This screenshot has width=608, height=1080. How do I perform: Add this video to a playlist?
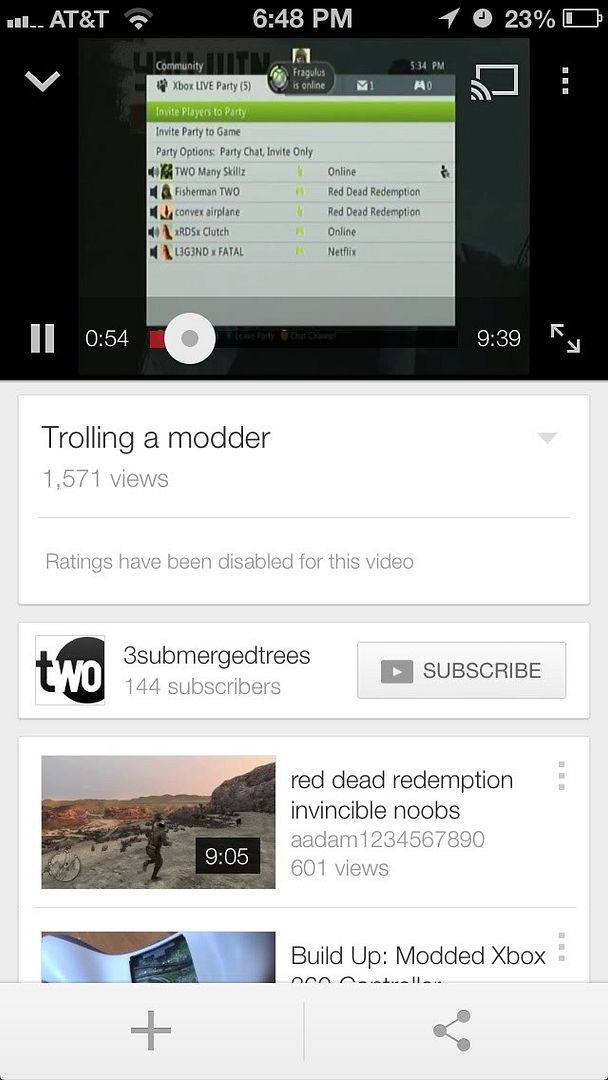coord(151,1030)
